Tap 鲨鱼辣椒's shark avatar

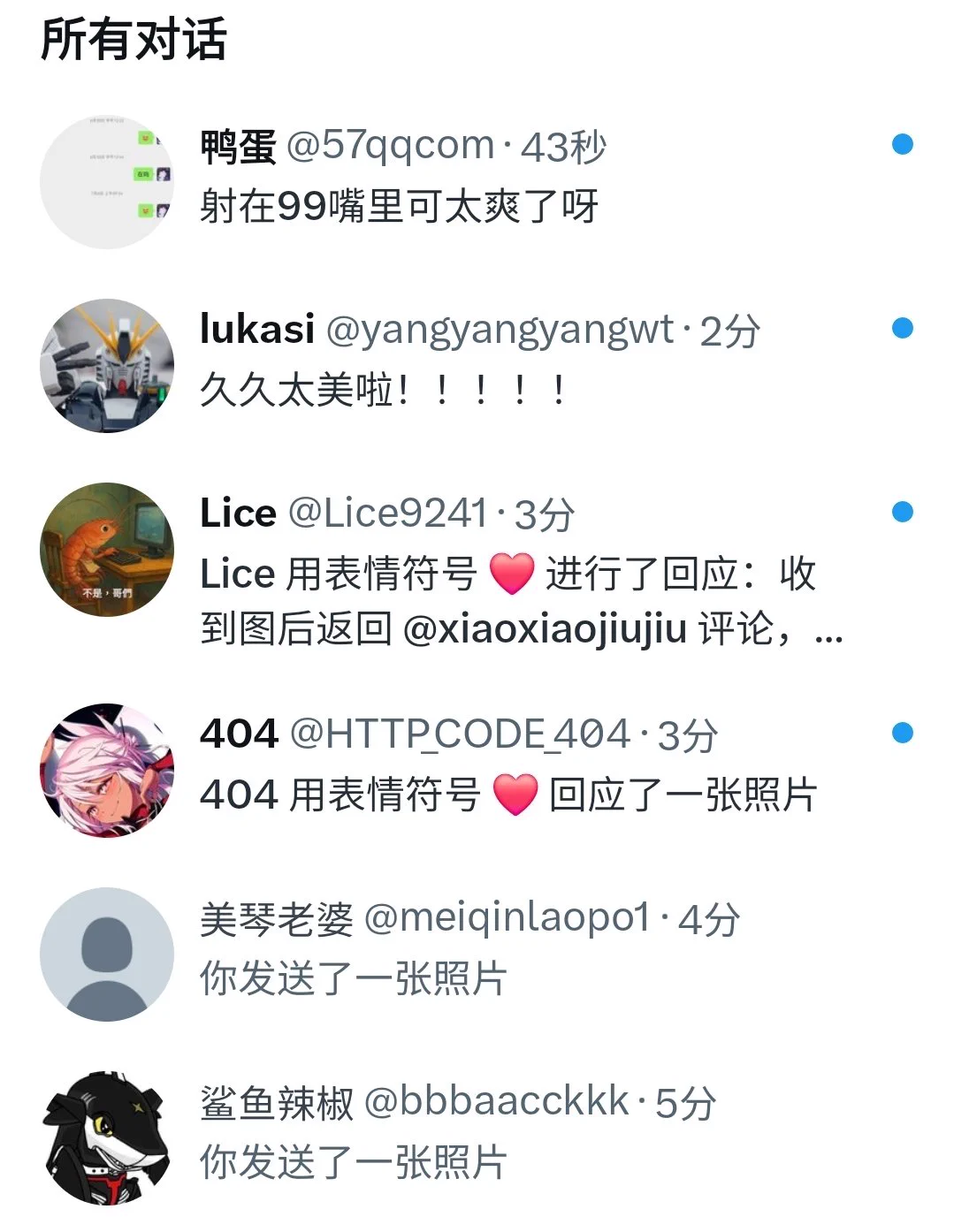point(107,1138)
